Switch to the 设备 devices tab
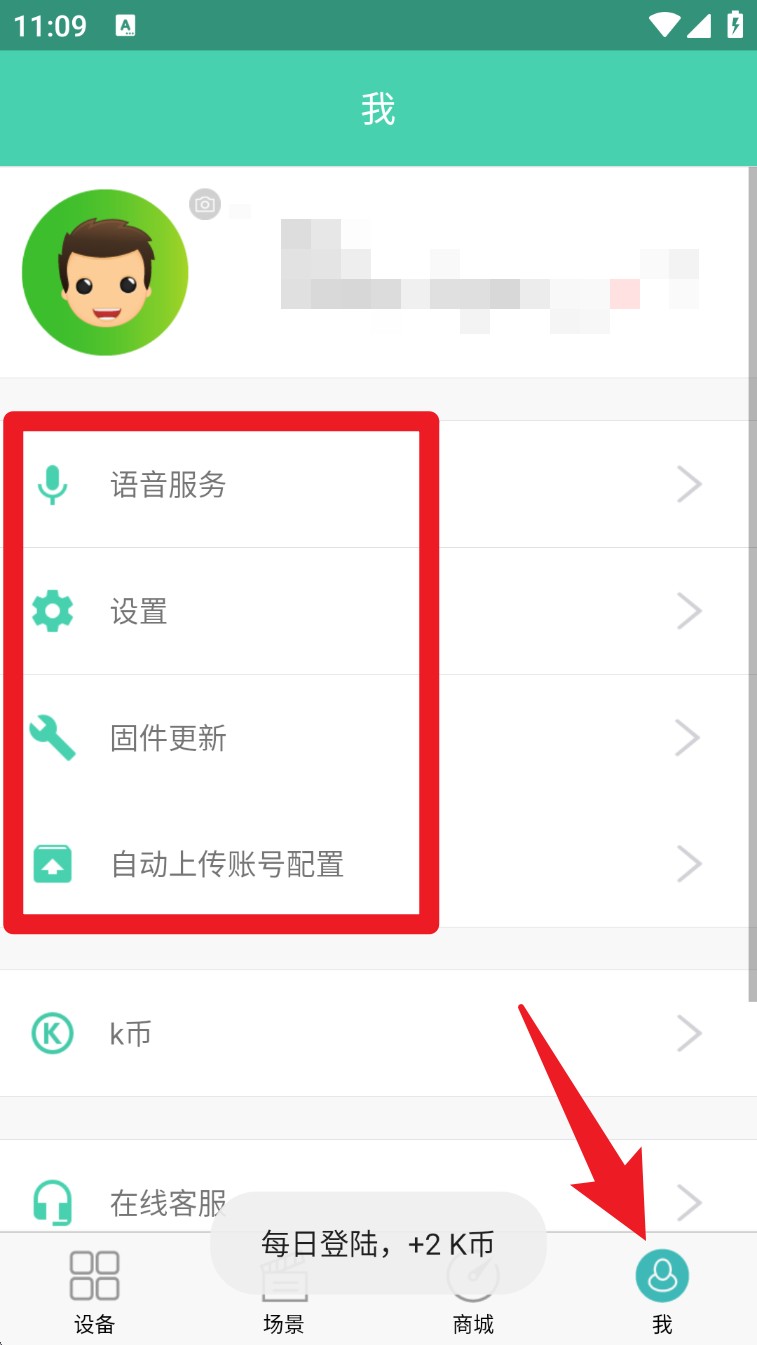The image size is (757, 1345). [x=94, y=1291]
